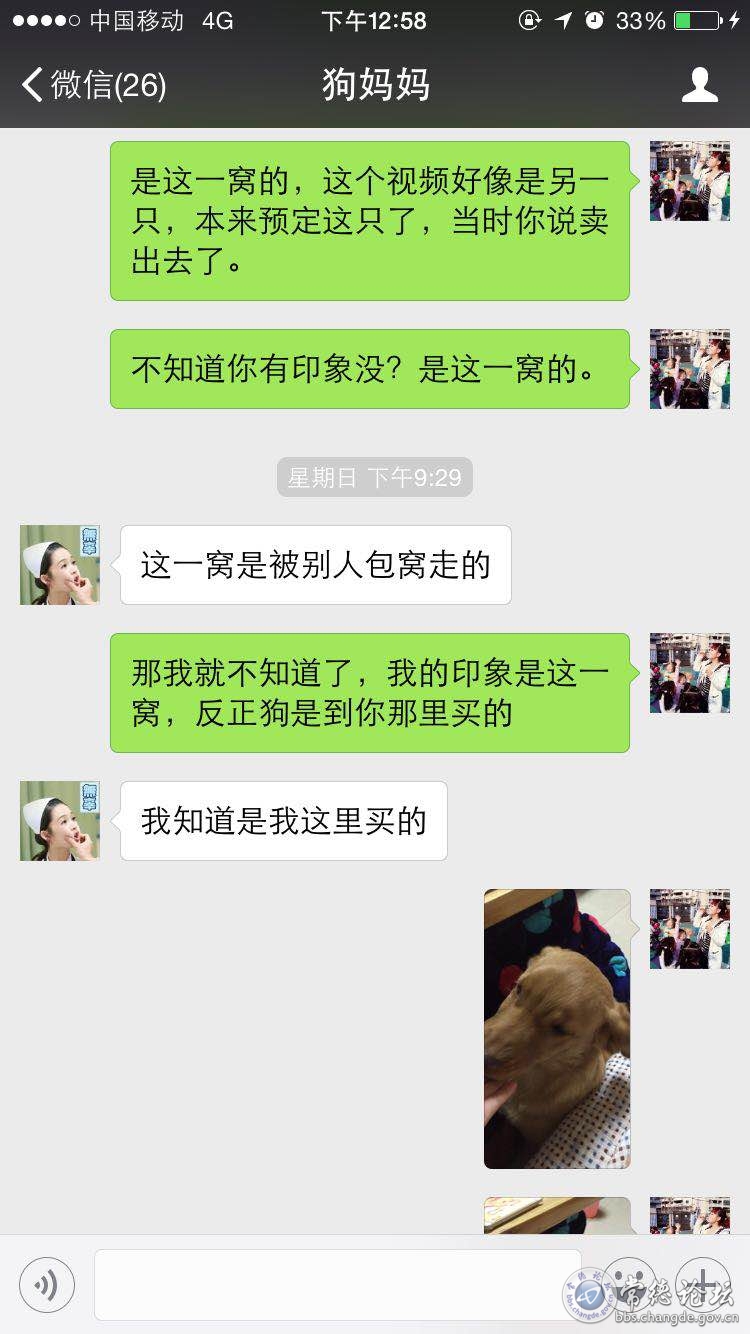Switch to voice message input
Viewport: 750px width, 1334px height.
click(47, 1285)
